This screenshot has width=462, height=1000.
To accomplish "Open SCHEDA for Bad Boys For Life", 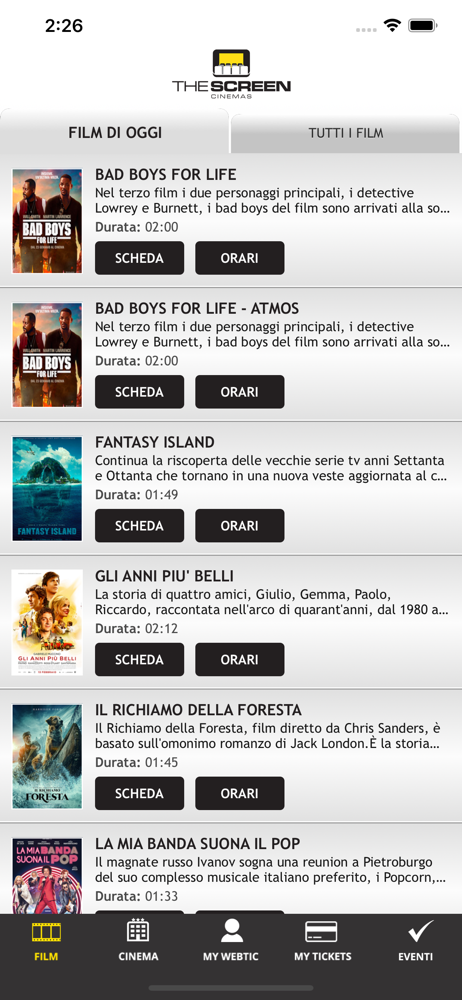I will point(139,258).
